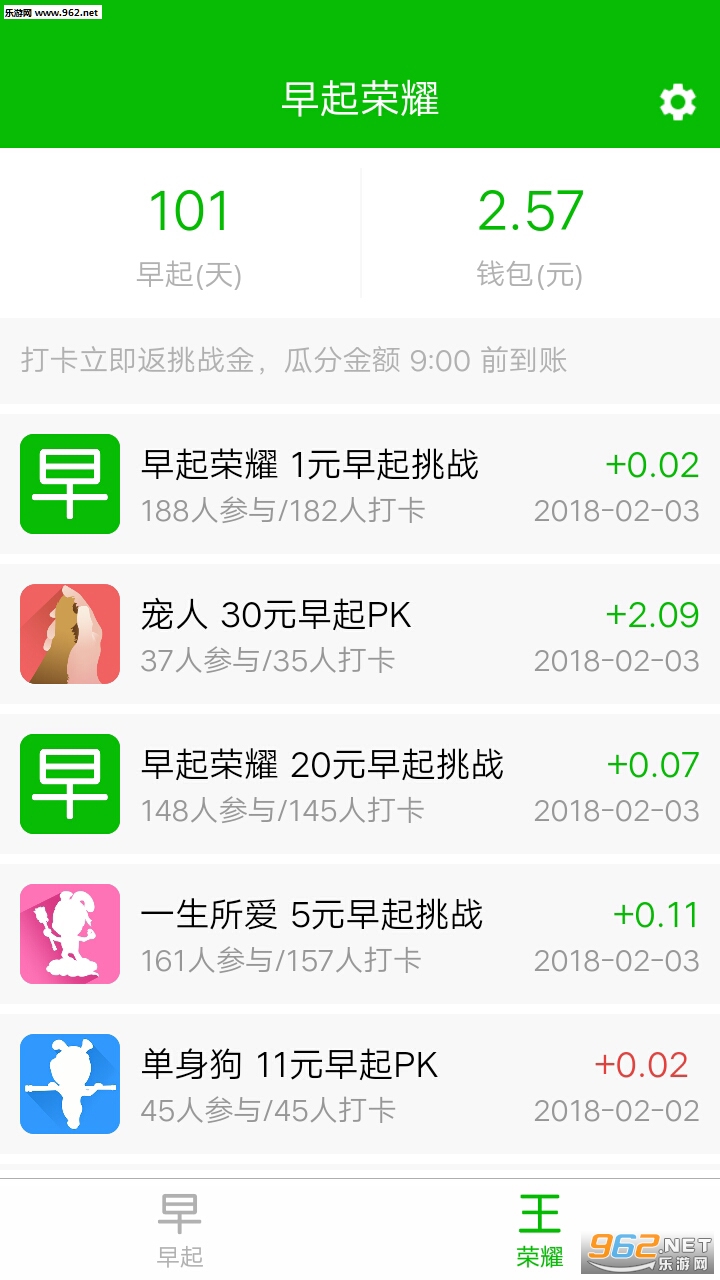Open 宠人 30元早起PK record
The image size is (720, 1280).
(x=360, y=634)
